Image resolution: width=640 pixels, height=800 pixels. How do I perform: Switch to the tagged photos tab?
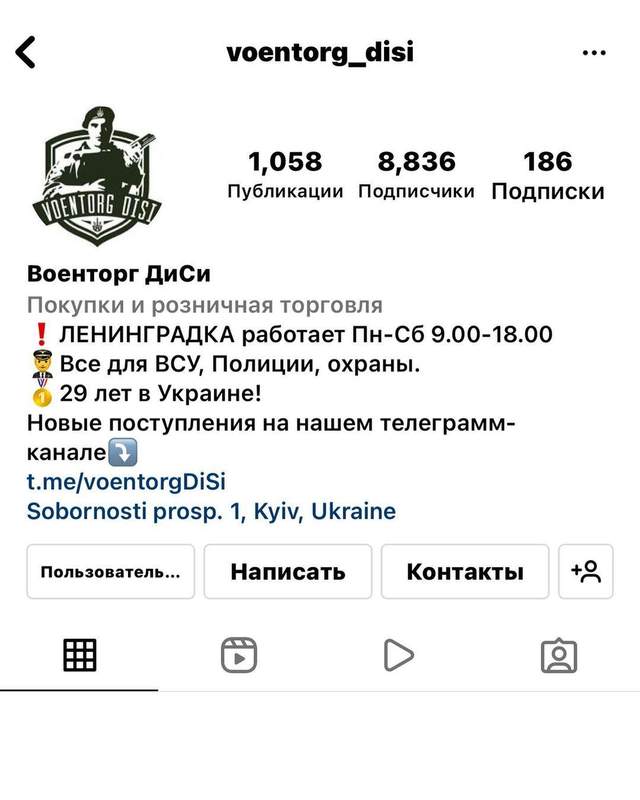558,655
